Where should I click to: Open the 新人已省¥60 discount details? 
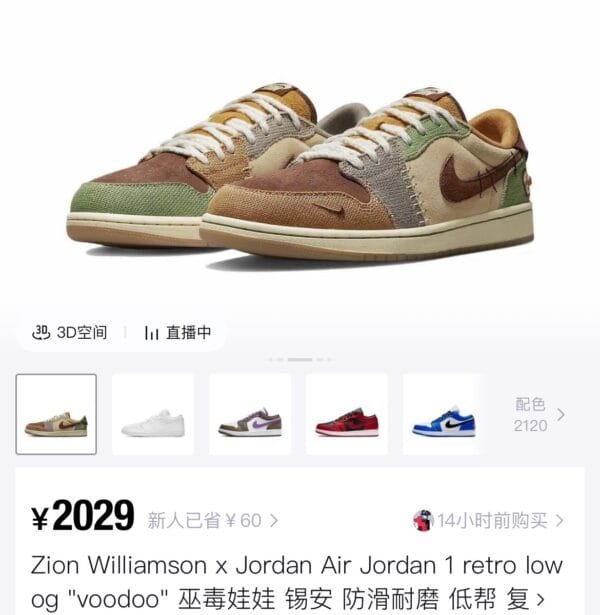click(213, 520)
